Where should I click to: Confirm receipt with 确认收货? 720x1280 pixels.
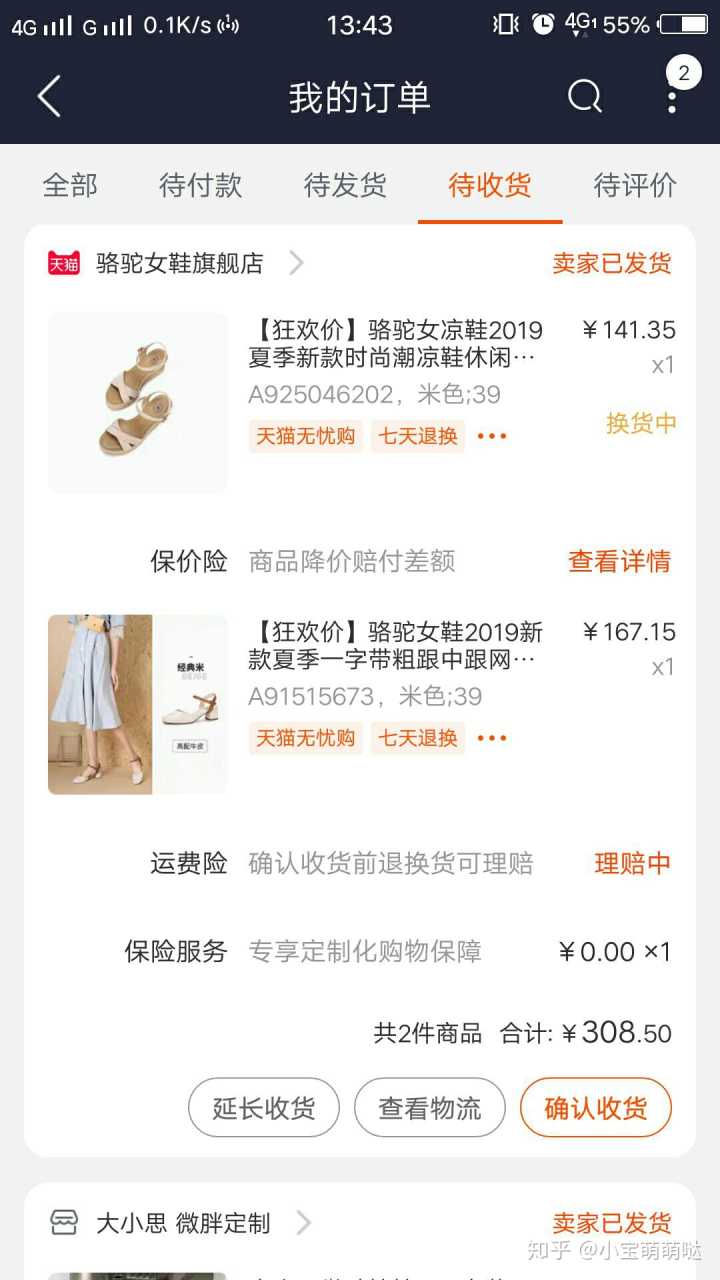tap(595, 1108)
